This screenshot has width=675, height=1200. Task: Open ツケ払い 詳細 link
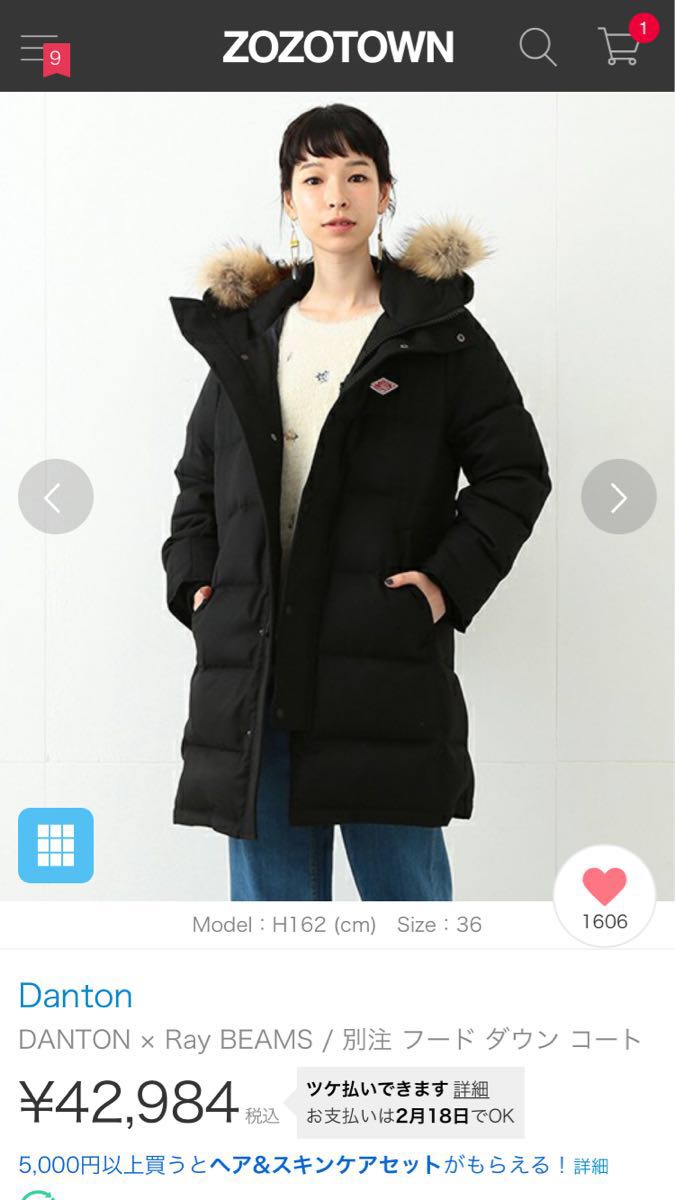471,1088
